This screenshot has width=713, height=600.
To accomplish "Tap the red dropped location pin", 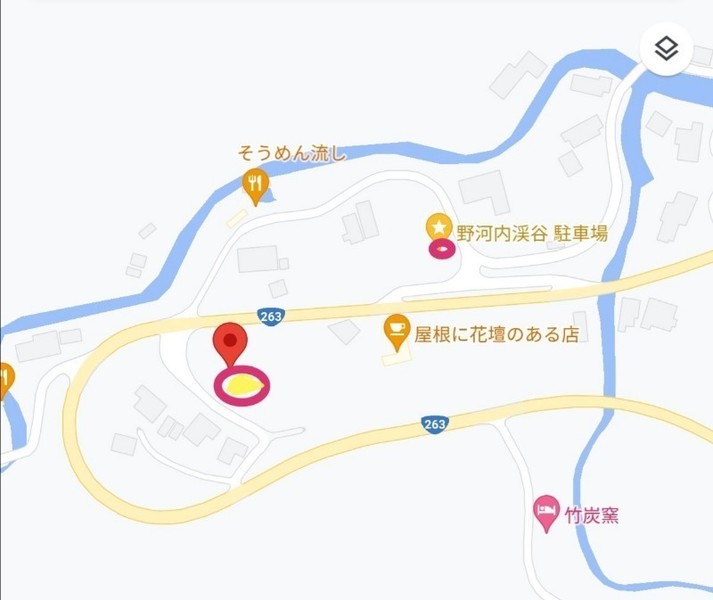I will click(x=231, y=343).
